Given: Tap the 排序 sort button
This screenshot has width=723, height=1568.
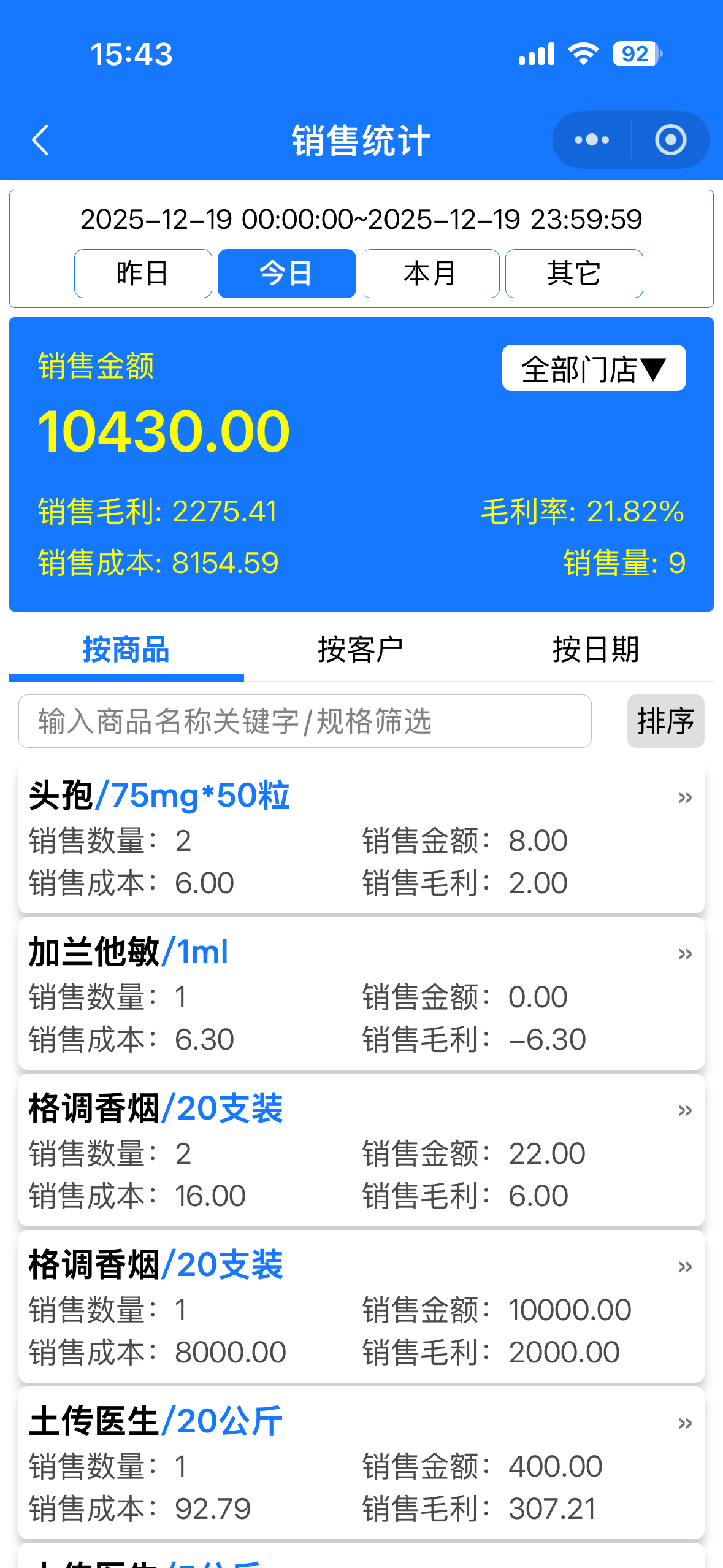Looking at the screenshot, I should [665, 721].
